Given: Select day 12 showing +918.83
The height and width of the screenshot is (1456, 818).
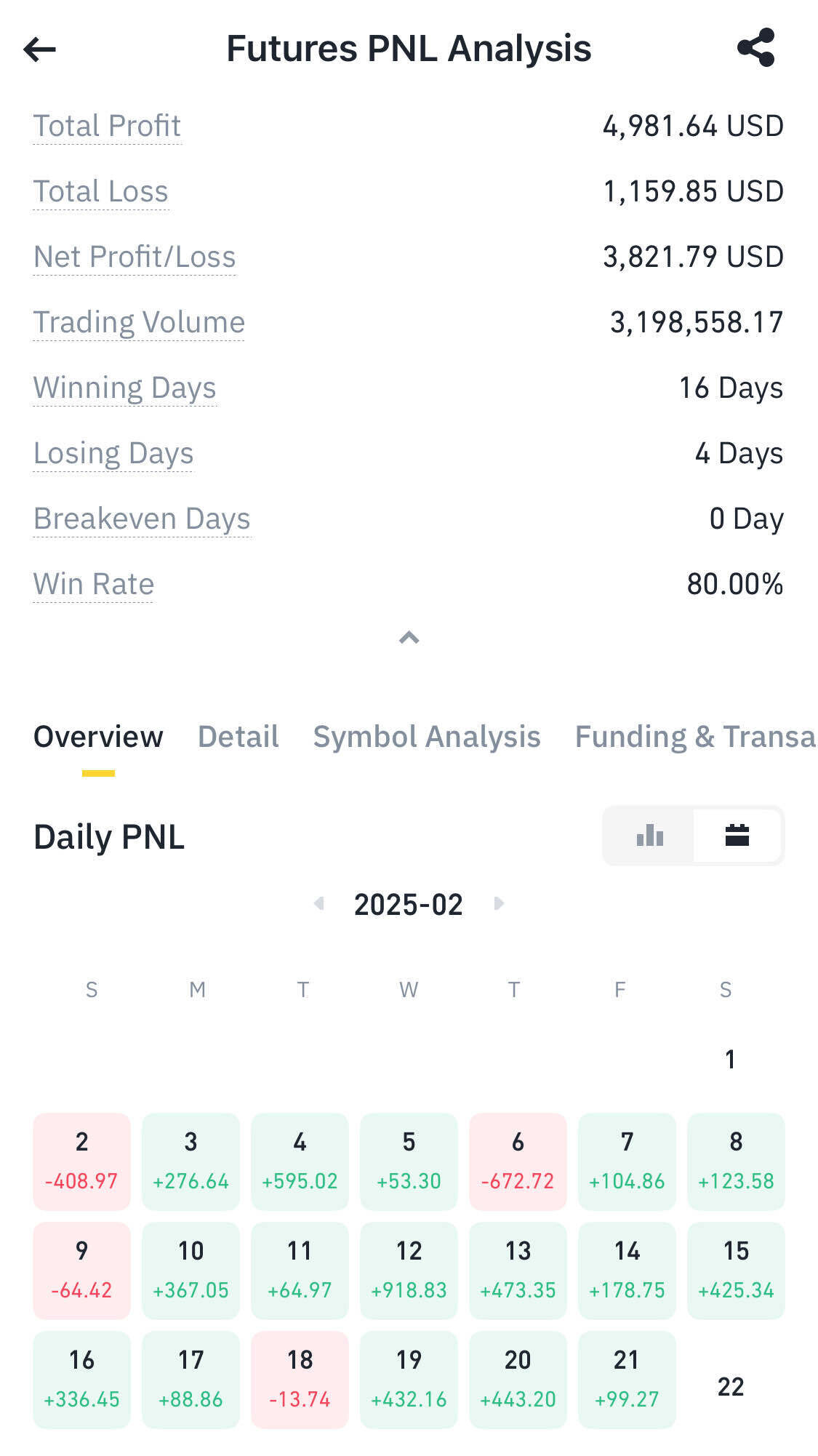Looking at the screenshot, I should point(409,1269).
